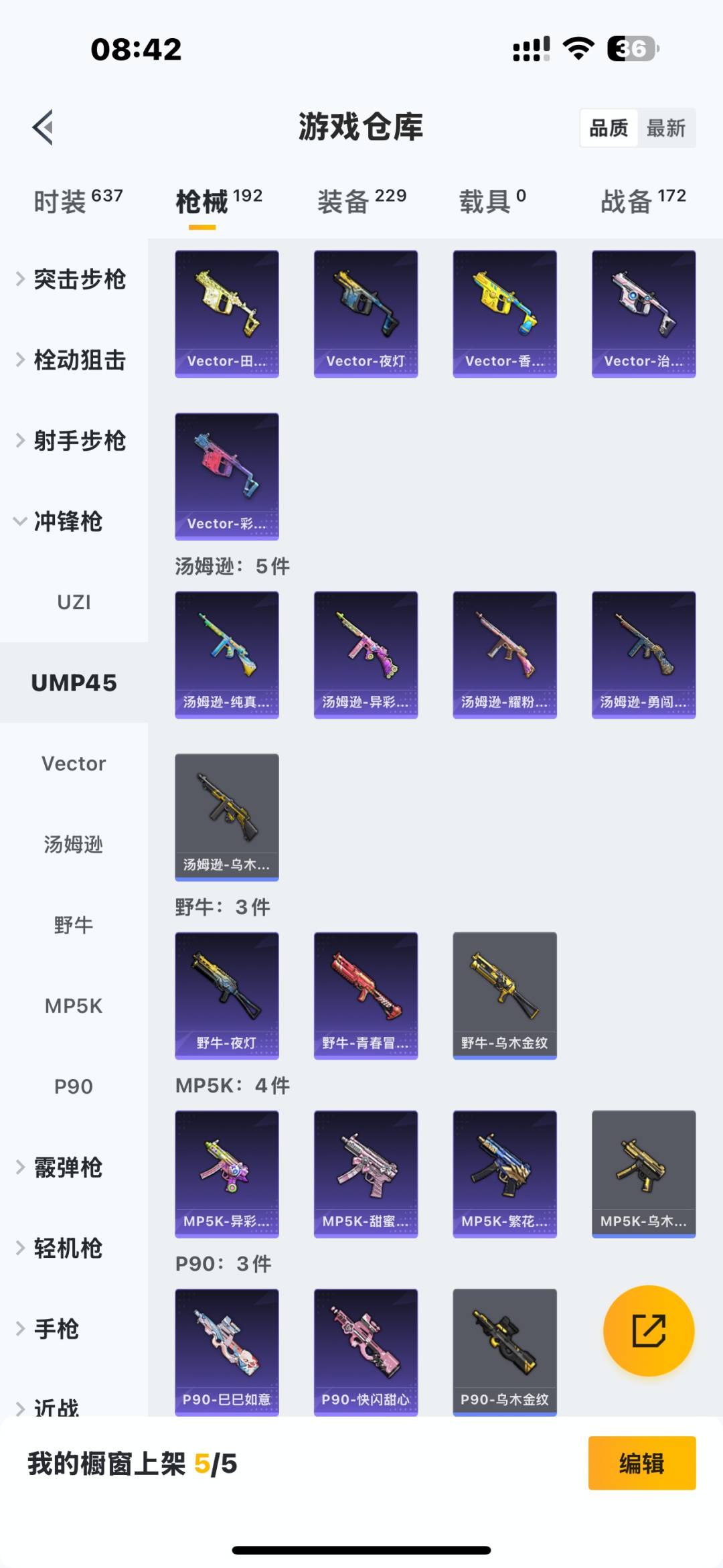Image resolution: width=723 pixels, height=1568 pixels.
Task: Open the 战备 tab
Action: click(x=643, y=200)
